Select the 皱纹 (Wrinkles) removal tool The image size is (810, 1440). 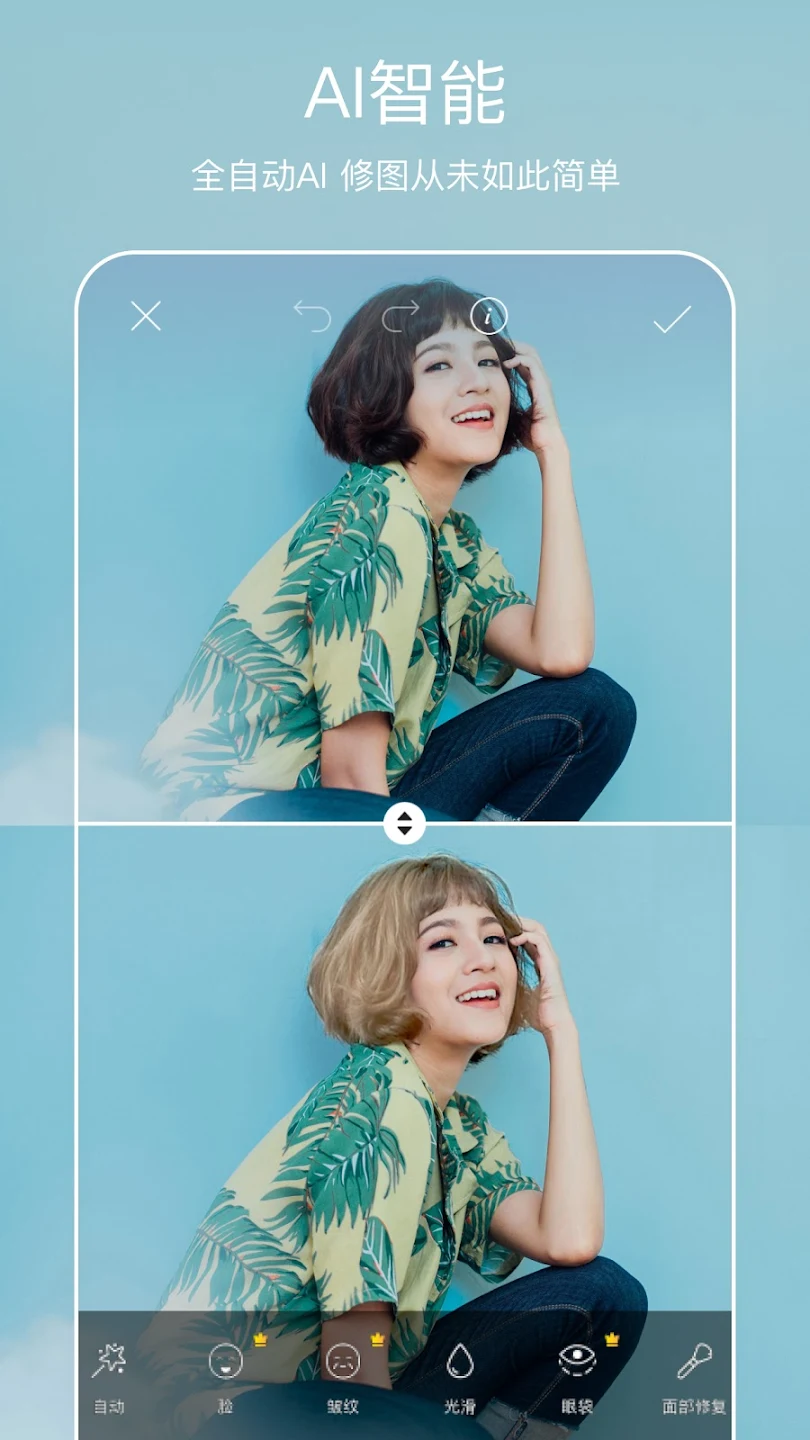(343, 1362)
